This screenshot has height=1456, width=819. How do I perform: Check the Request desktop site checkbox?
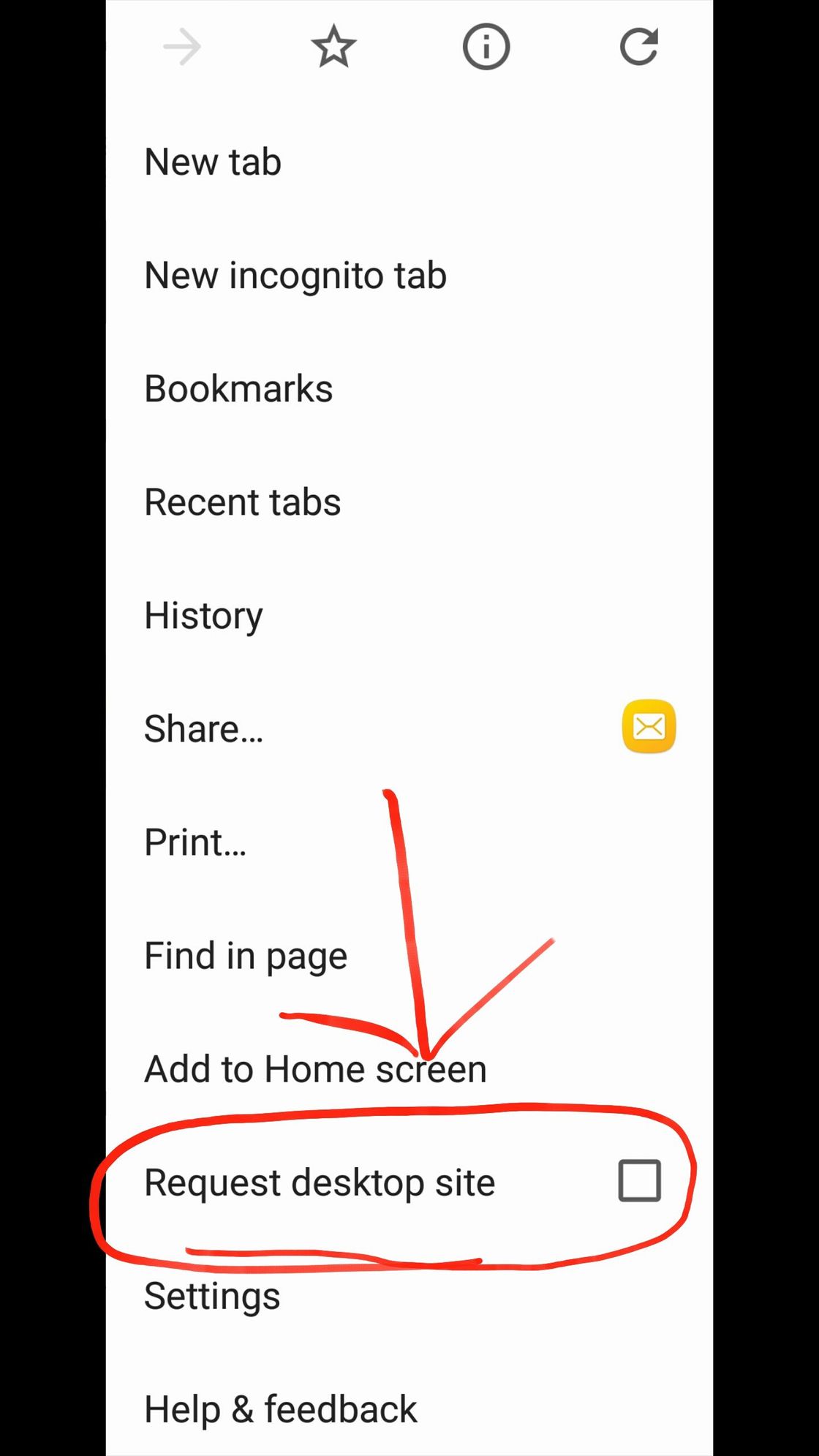639,1180
